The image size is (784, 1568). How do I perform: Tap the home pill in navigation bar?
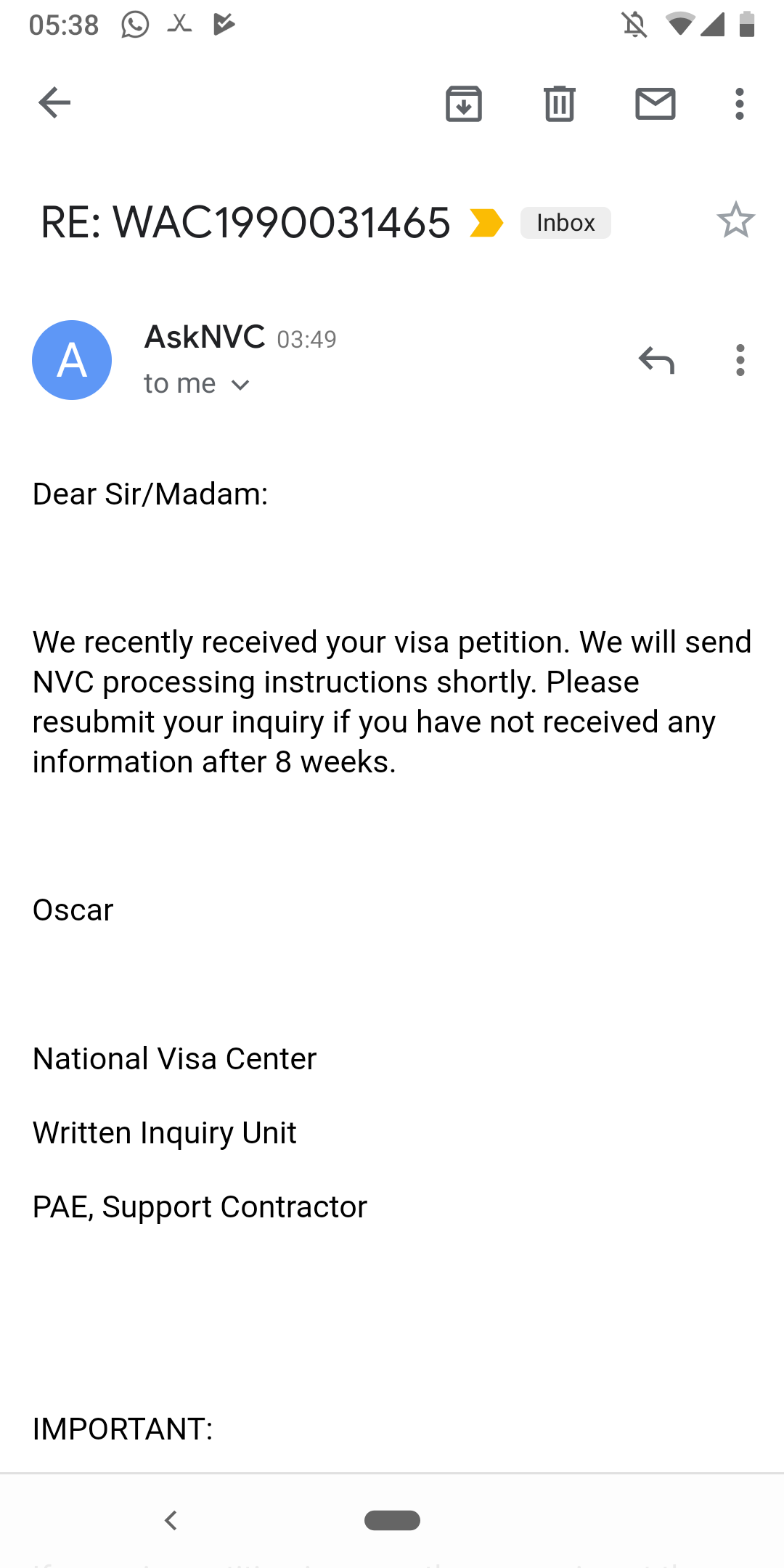coord(392,1520)
